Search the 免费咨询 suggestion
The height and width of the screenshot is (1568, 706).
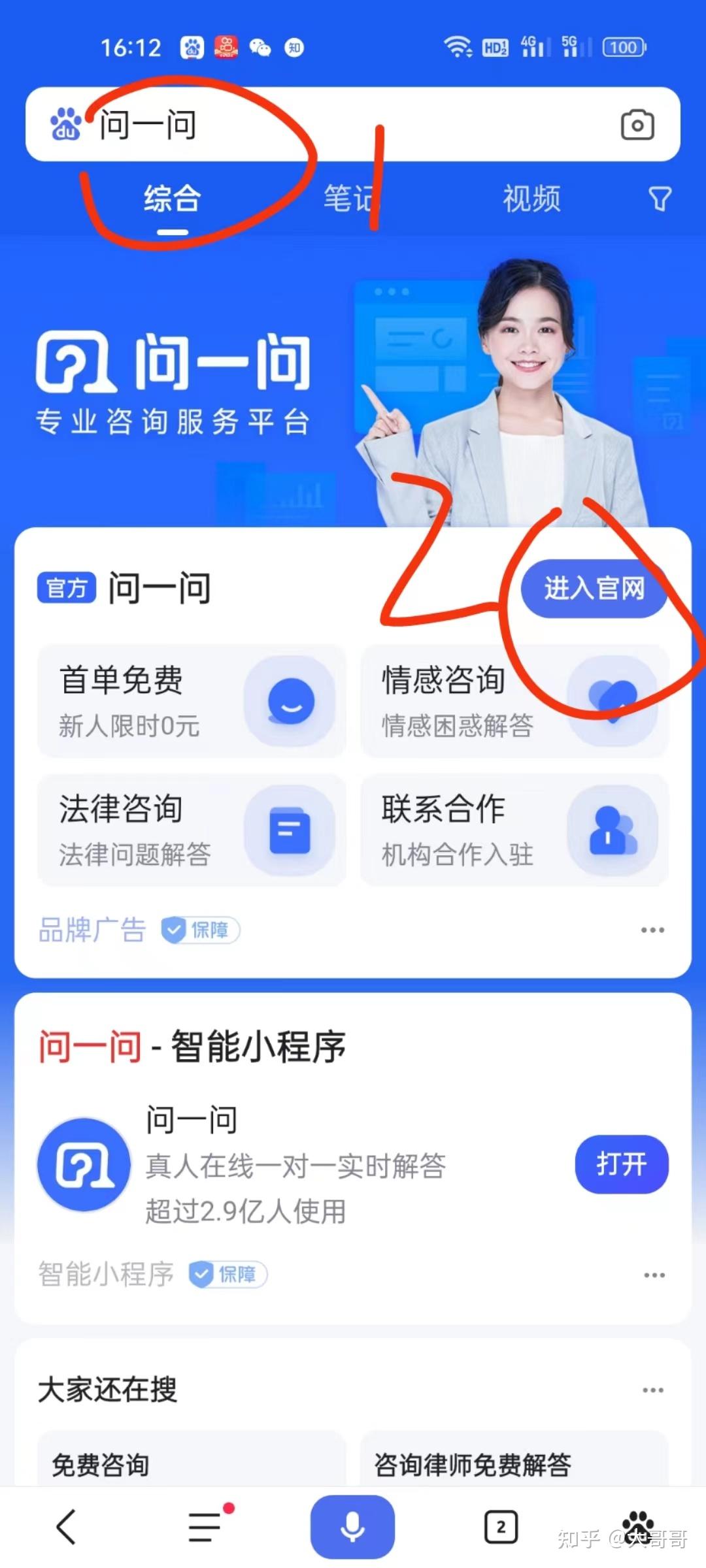[x=191, y=1465]
